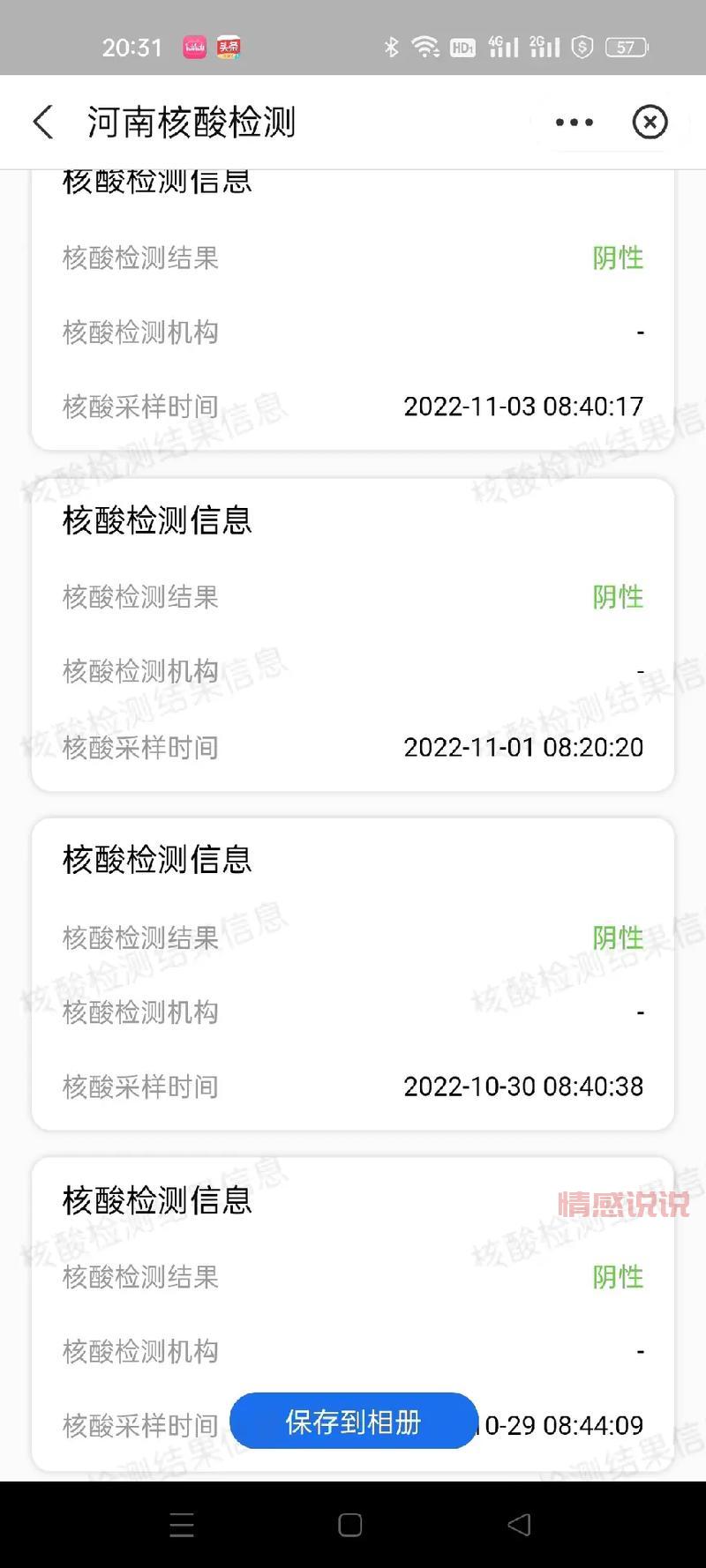Tap the security shield status icon

tap(582, 47)
